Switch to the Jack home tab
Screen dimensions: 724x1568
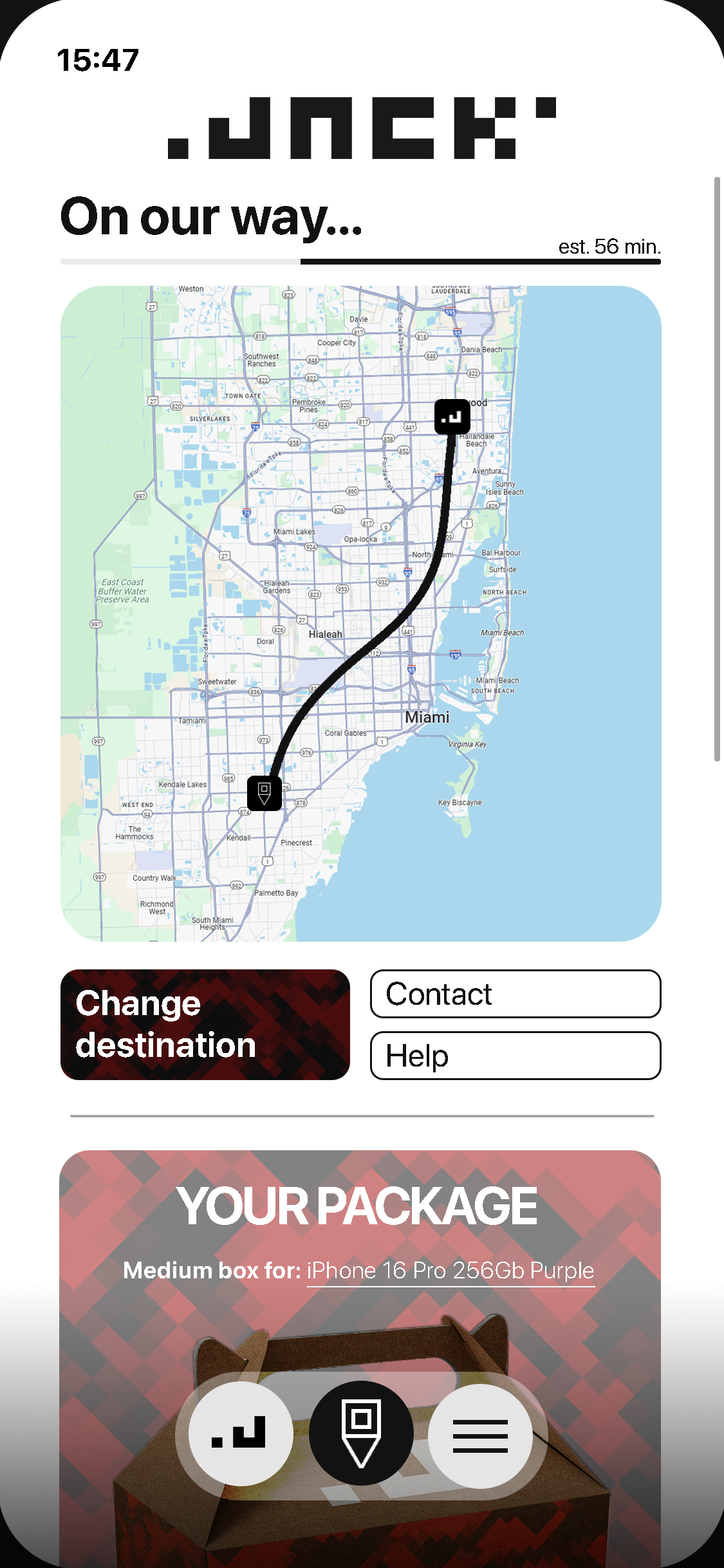pyautogui.click(x=240, y=1434)
